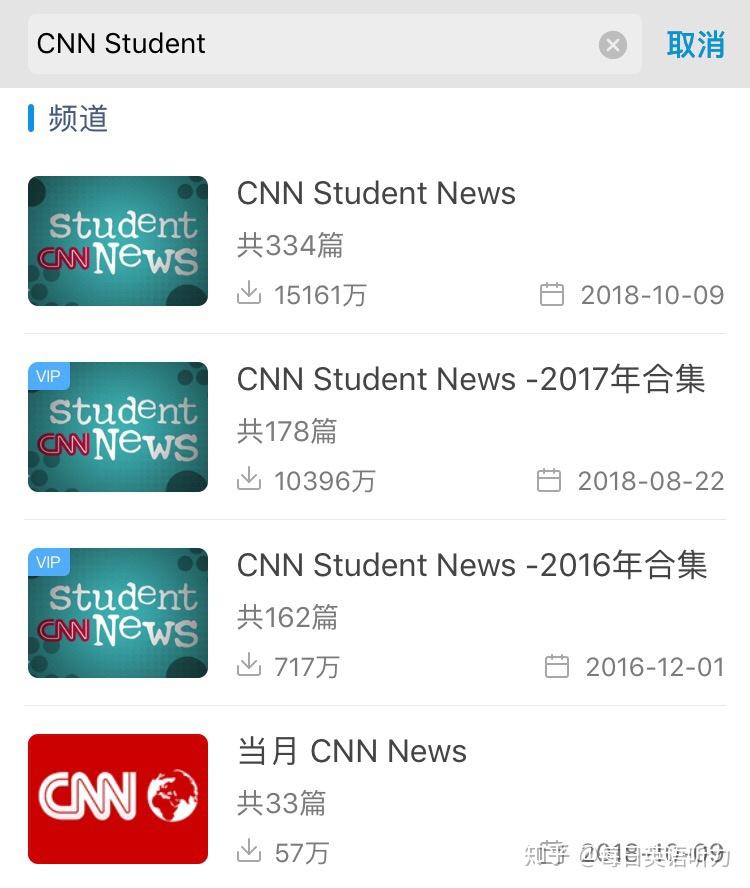Tap the CNN Student News channel thumbnail
750x888 pixels.
point(117,240)
